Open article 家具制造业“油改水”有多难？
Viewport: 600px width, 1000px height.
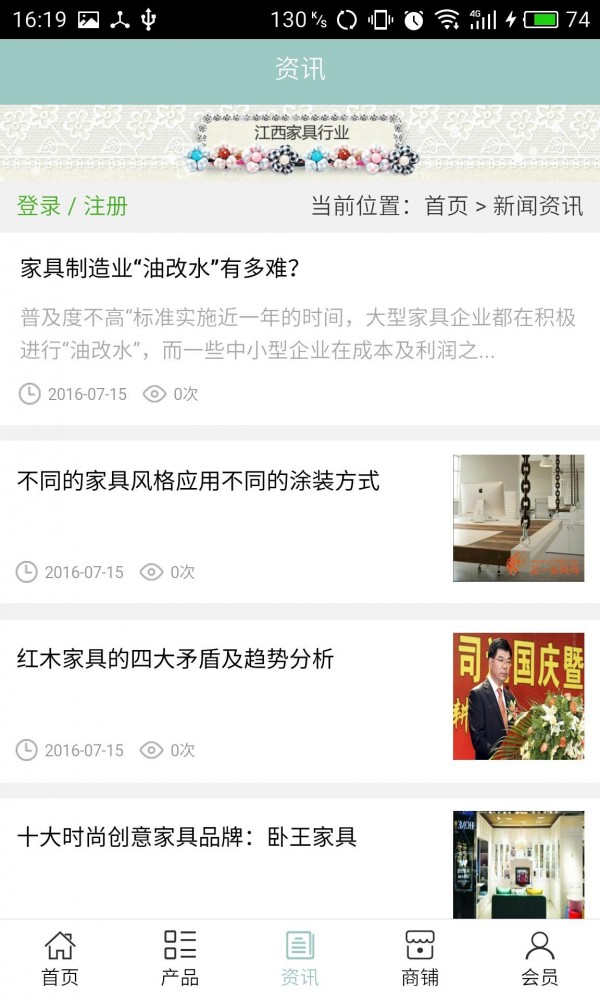[x=161, y=268]
